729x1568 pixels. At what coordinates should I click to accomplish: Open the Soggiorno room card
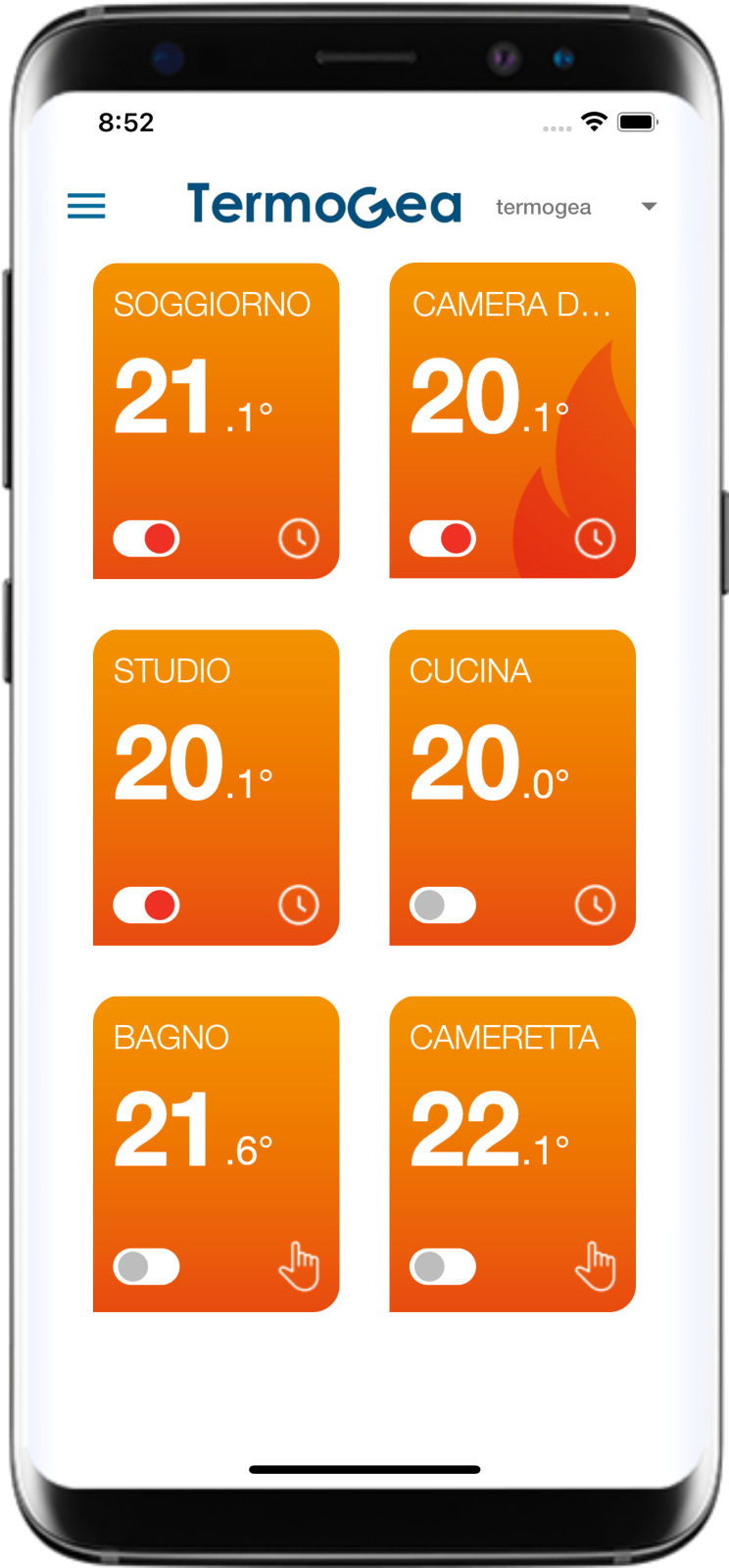pos(217,420)
